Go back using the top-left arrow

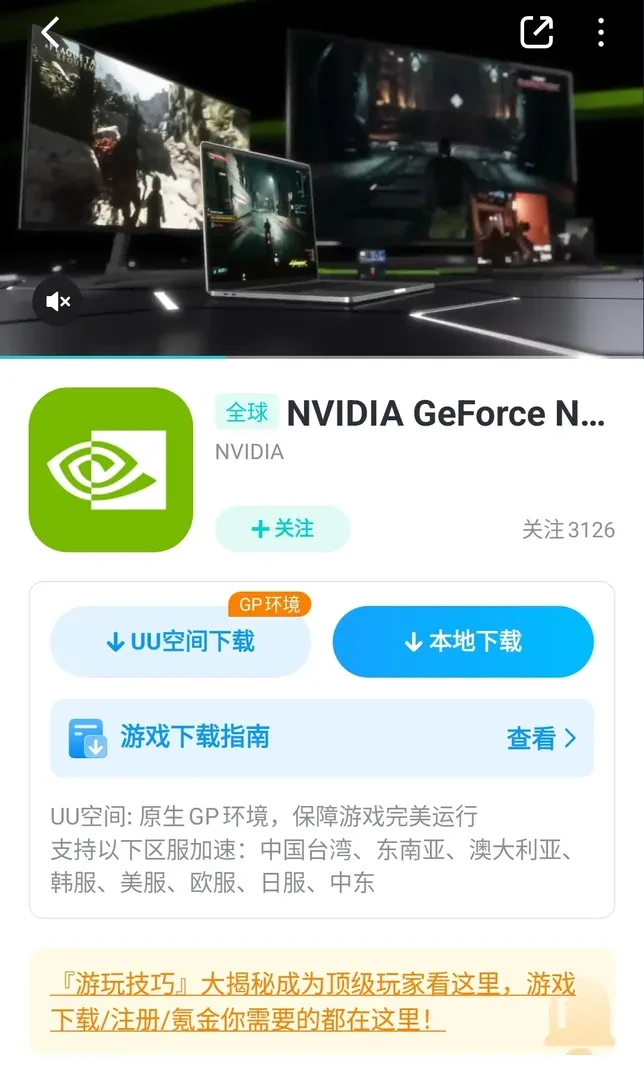[49, 32]
